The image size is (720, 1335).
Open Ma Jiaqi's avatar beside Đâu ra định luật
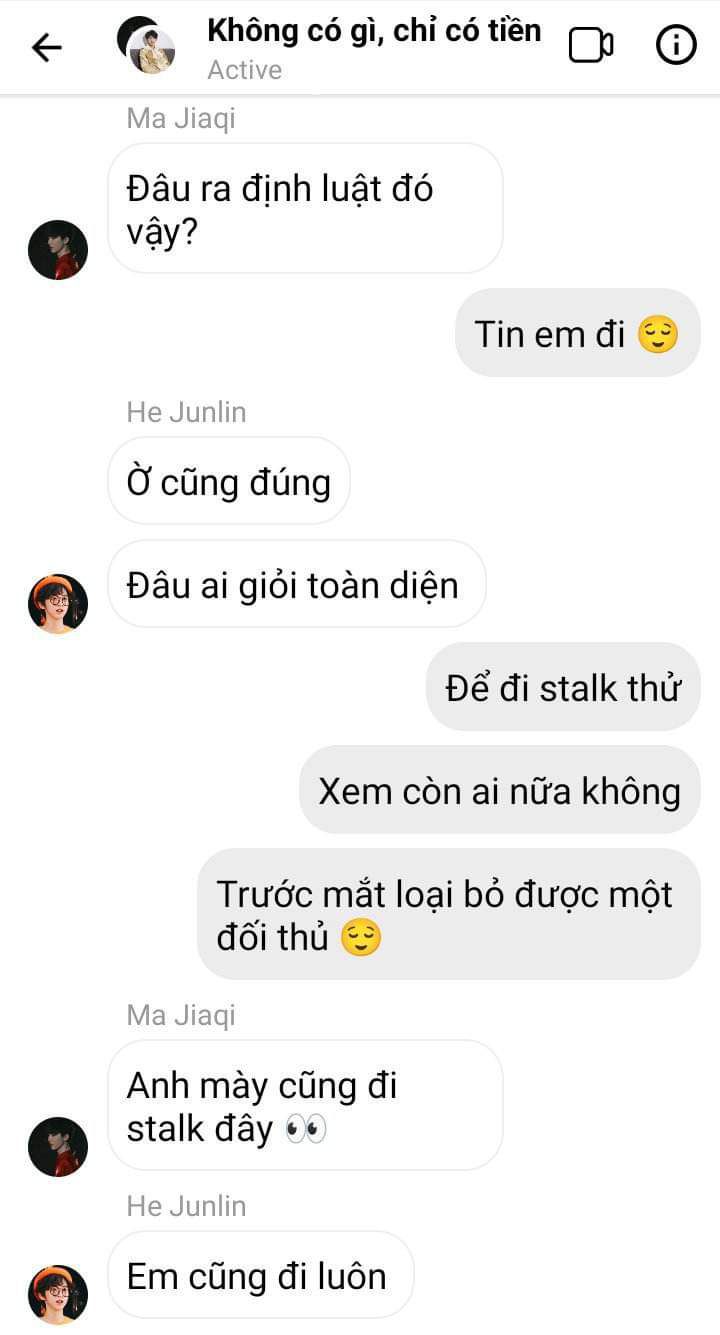[58, 249]
